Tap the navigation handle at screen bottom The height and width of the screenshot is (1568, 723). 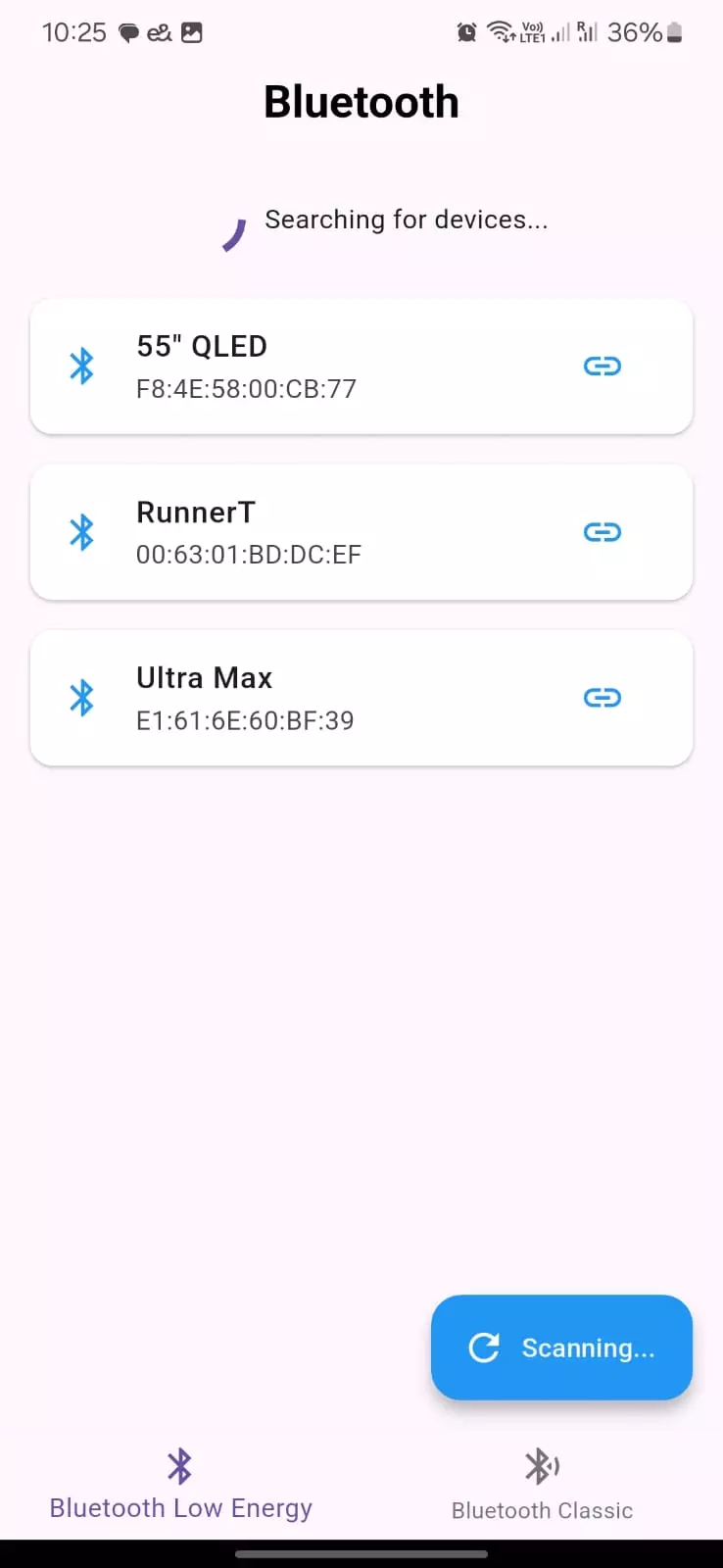(361, 1553)
